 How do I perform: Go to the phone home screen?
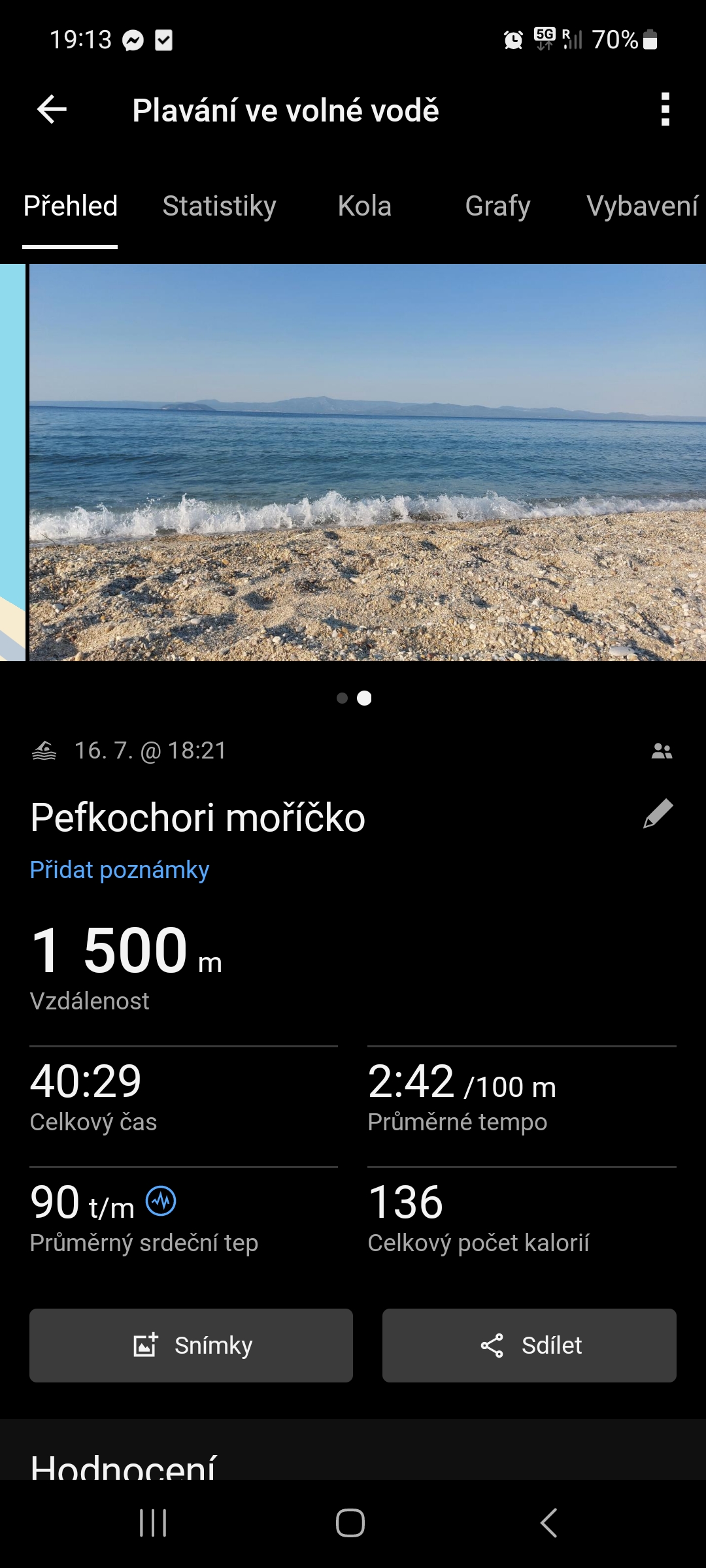pos(350,1523)
